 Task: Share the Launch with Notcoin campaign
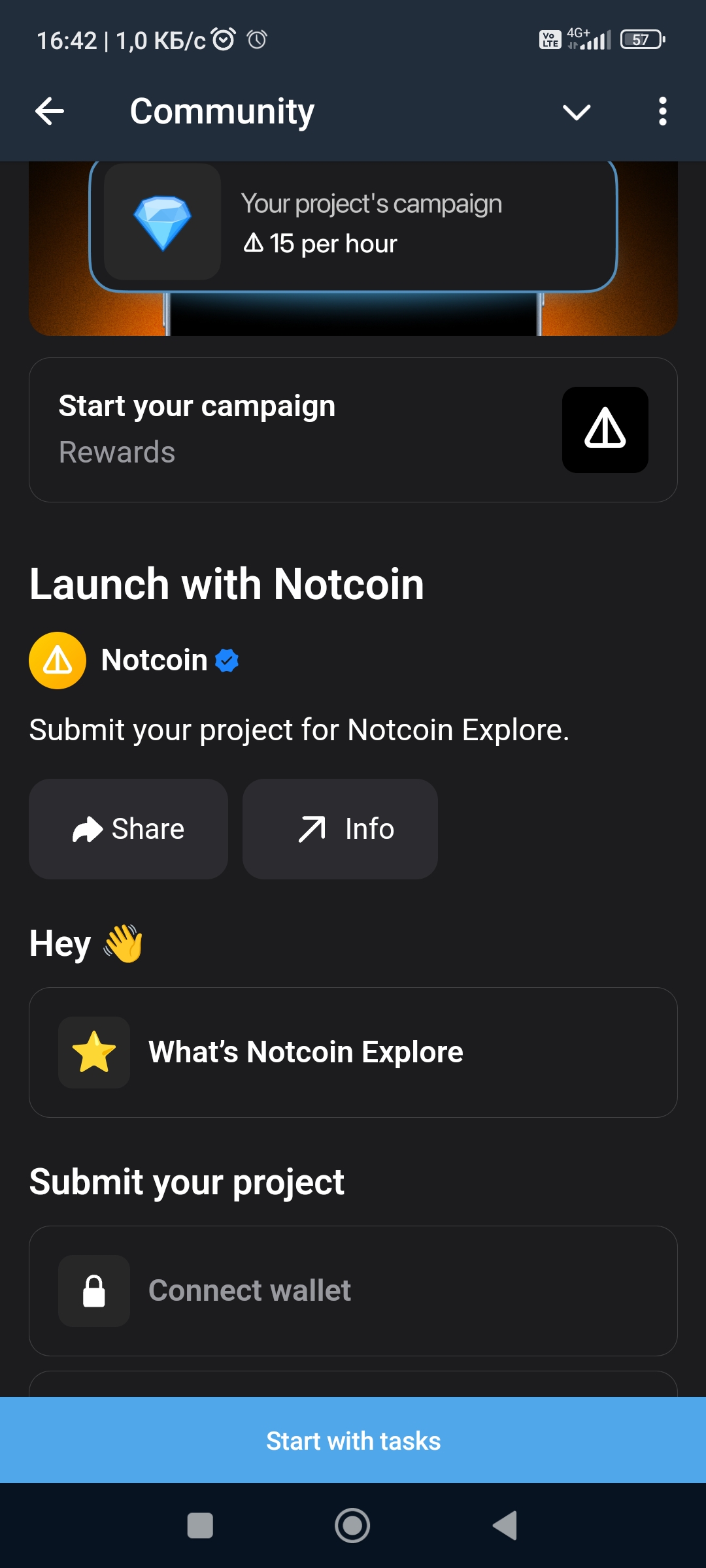click(x=129, y=828)
